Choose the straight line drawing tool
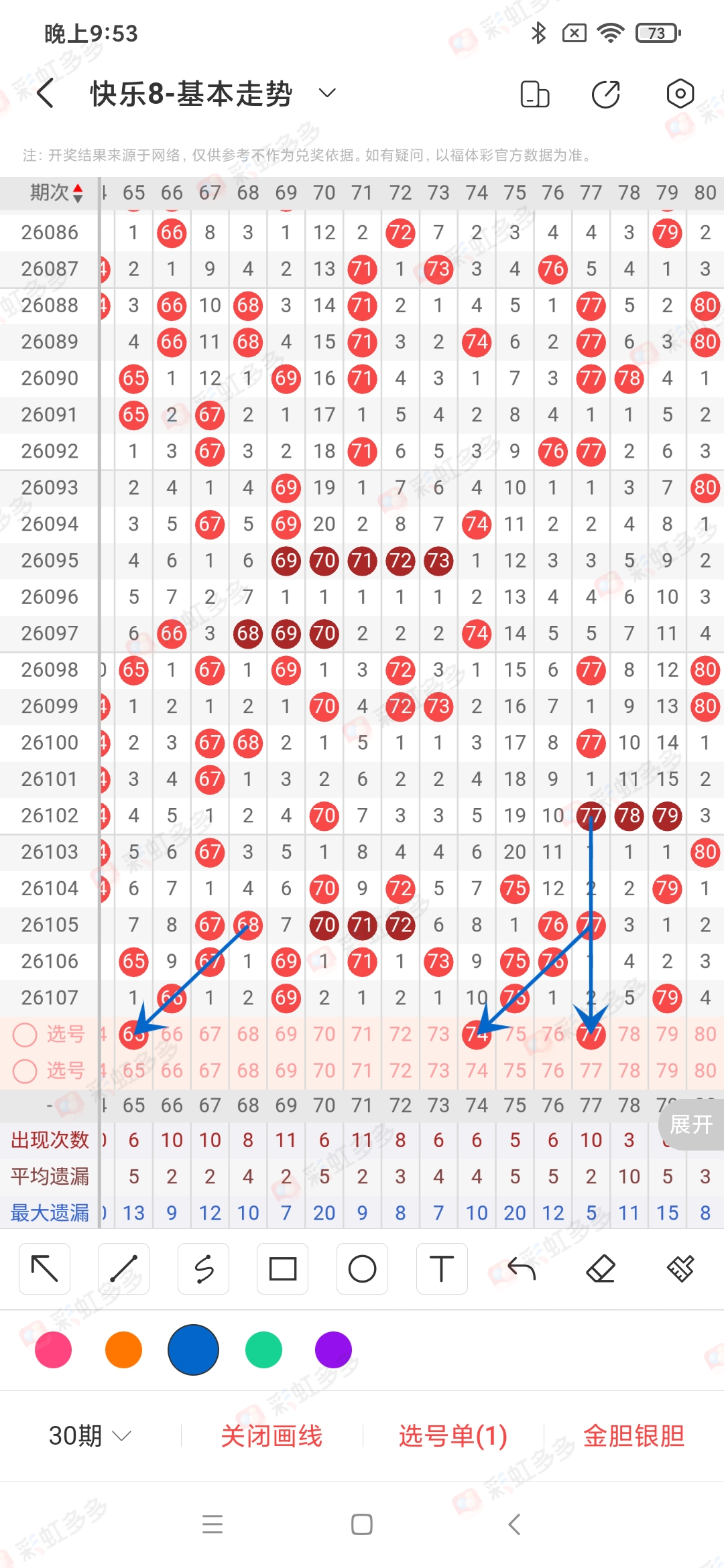 tap(124, 1268)
